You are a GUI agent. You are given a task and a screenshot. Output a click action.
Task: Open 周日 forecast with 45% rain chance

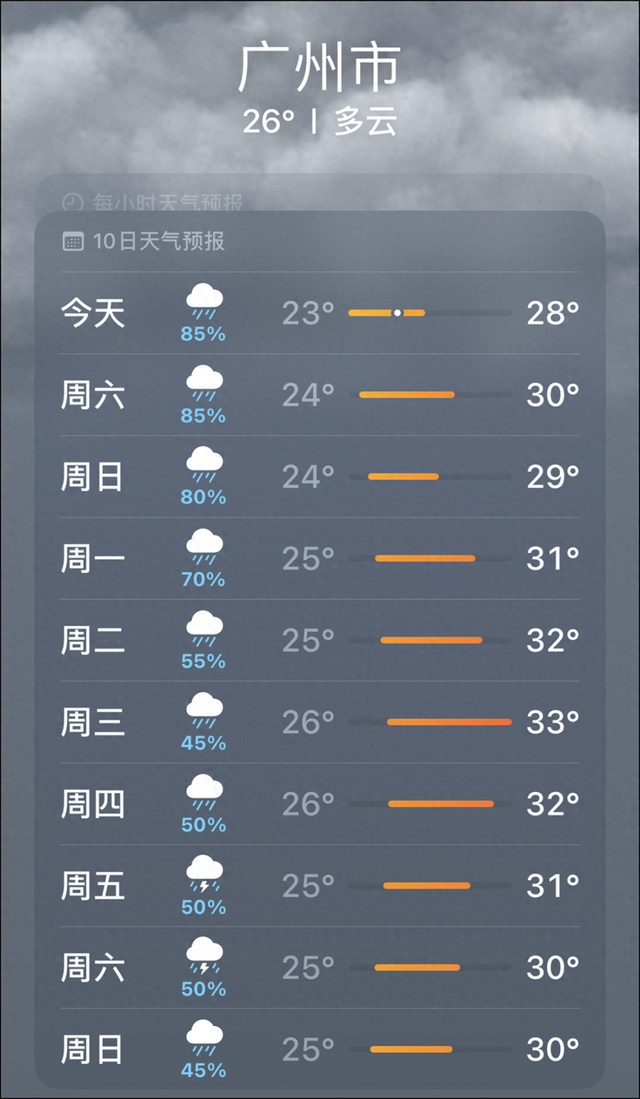(x=320, y=1049)
